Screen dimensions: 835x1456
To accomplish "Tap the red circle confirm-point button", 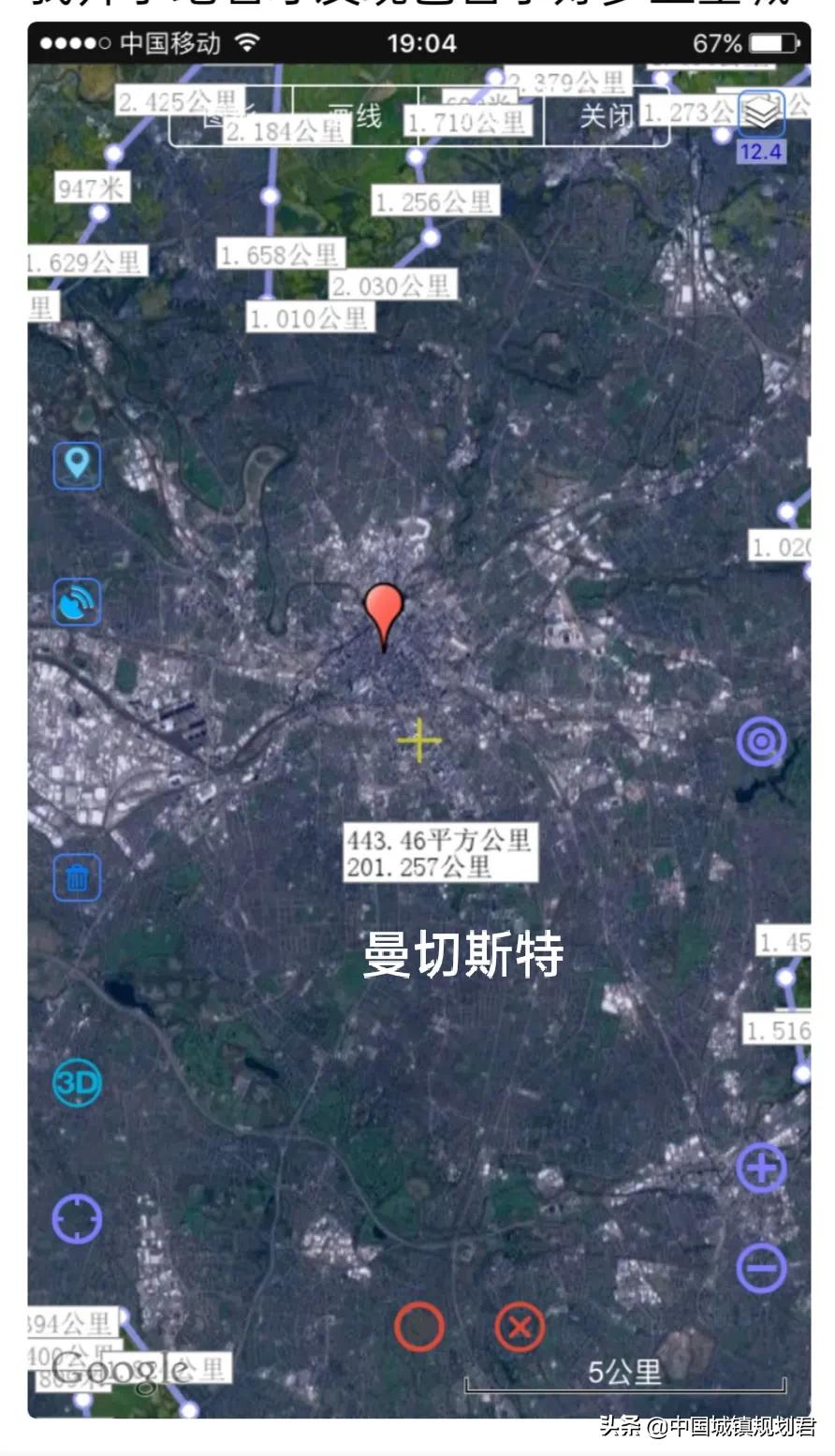I will [418, 1327].
